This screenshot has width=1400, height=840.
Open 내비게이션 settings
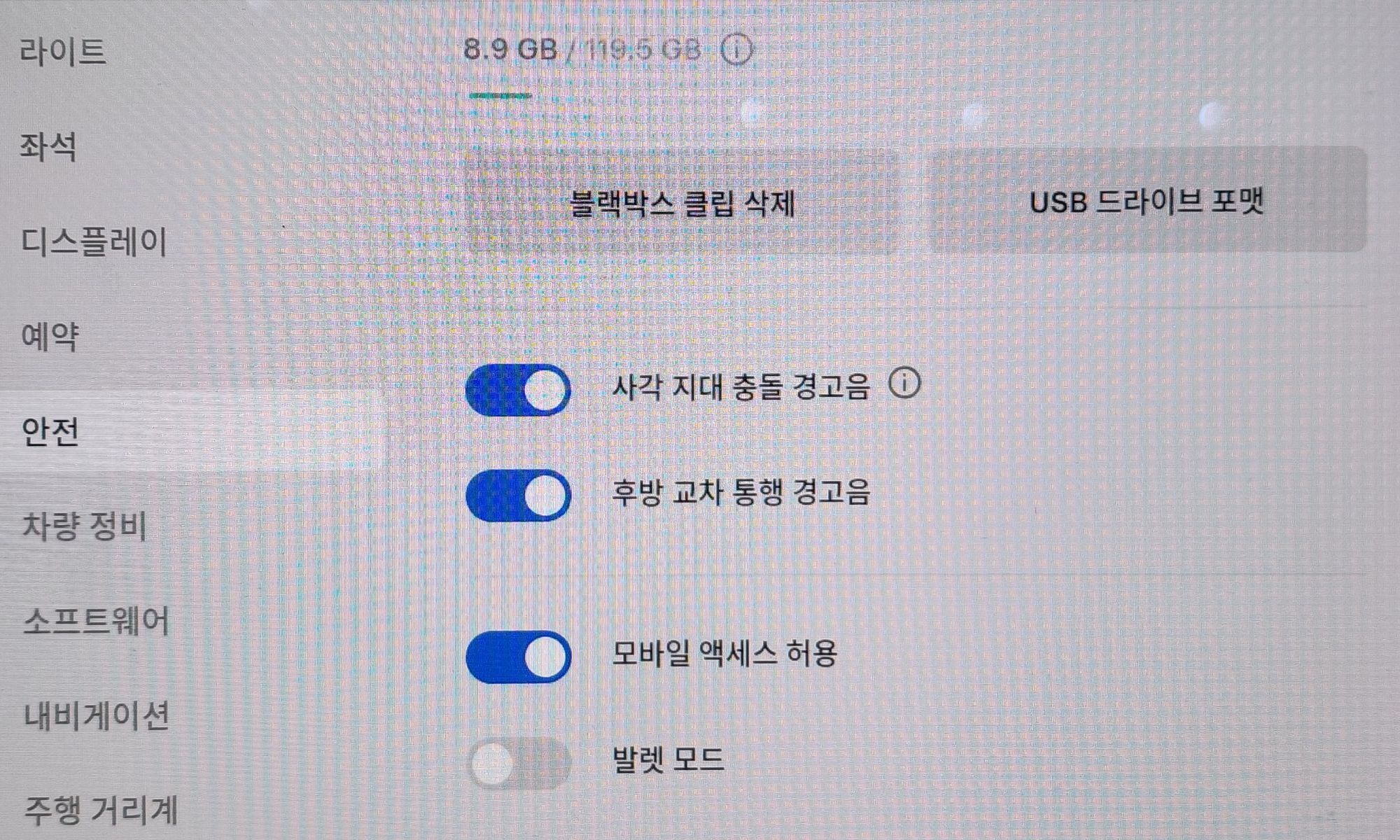tap(97, 715)
